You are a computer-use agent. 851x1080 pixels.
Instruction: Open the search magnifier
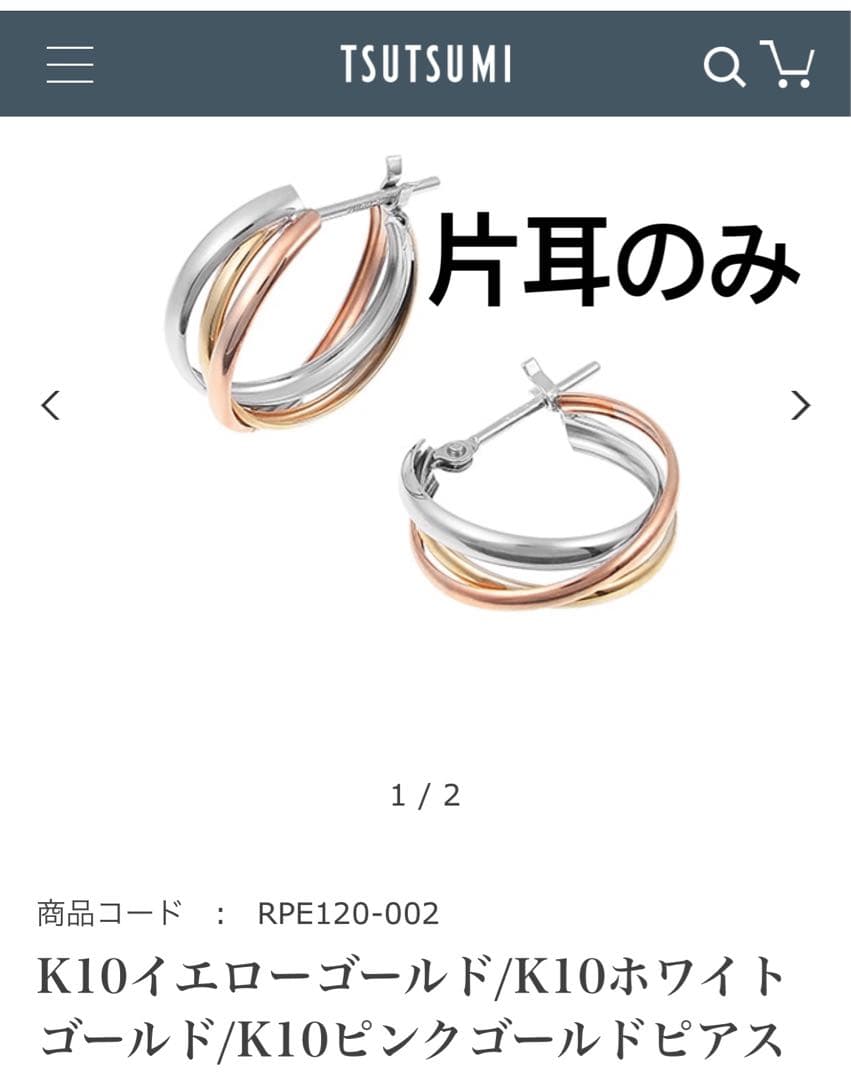click(x=723, y=67)
